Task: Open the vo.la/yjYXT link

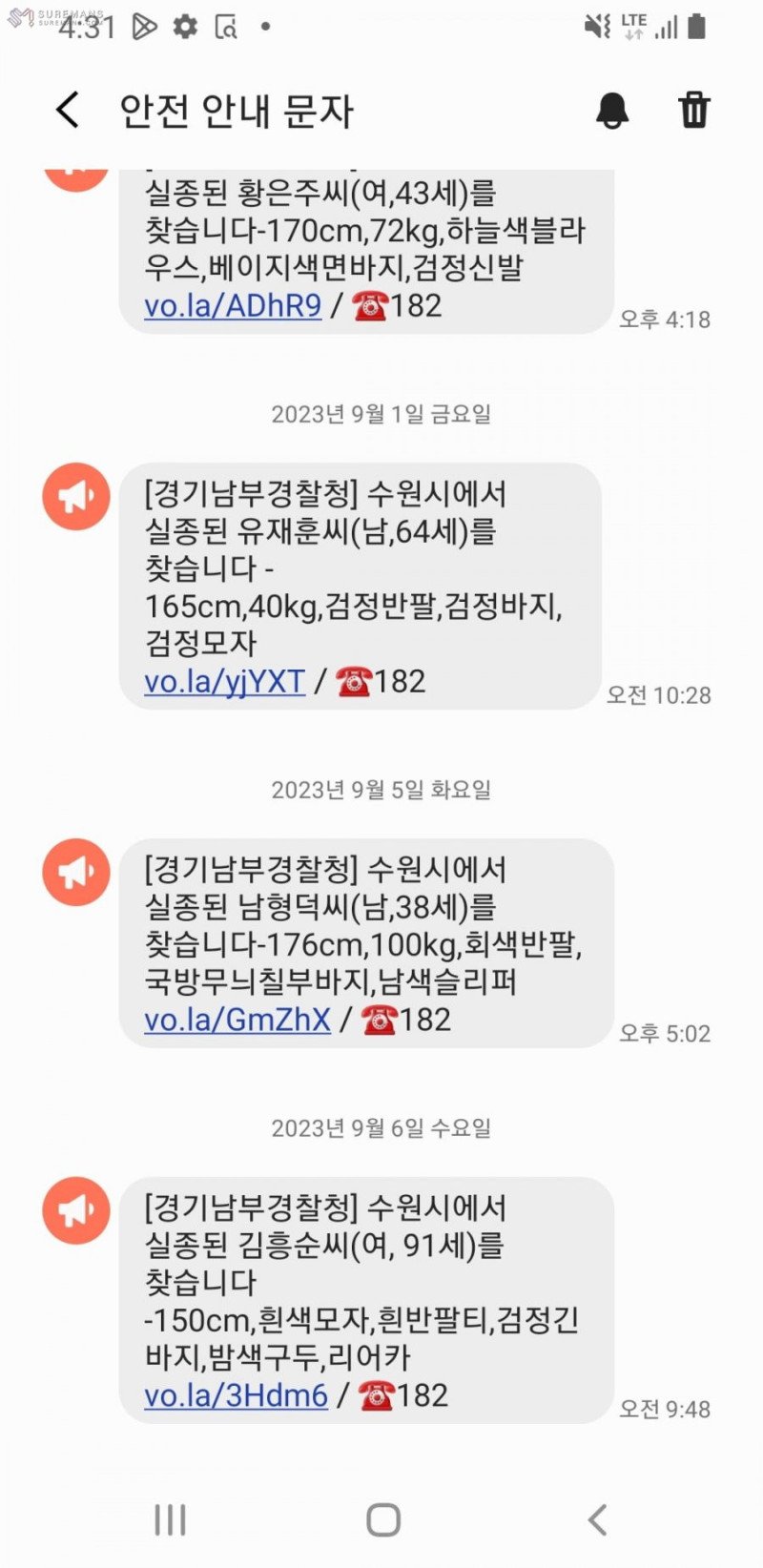Action: pos(224,682)
